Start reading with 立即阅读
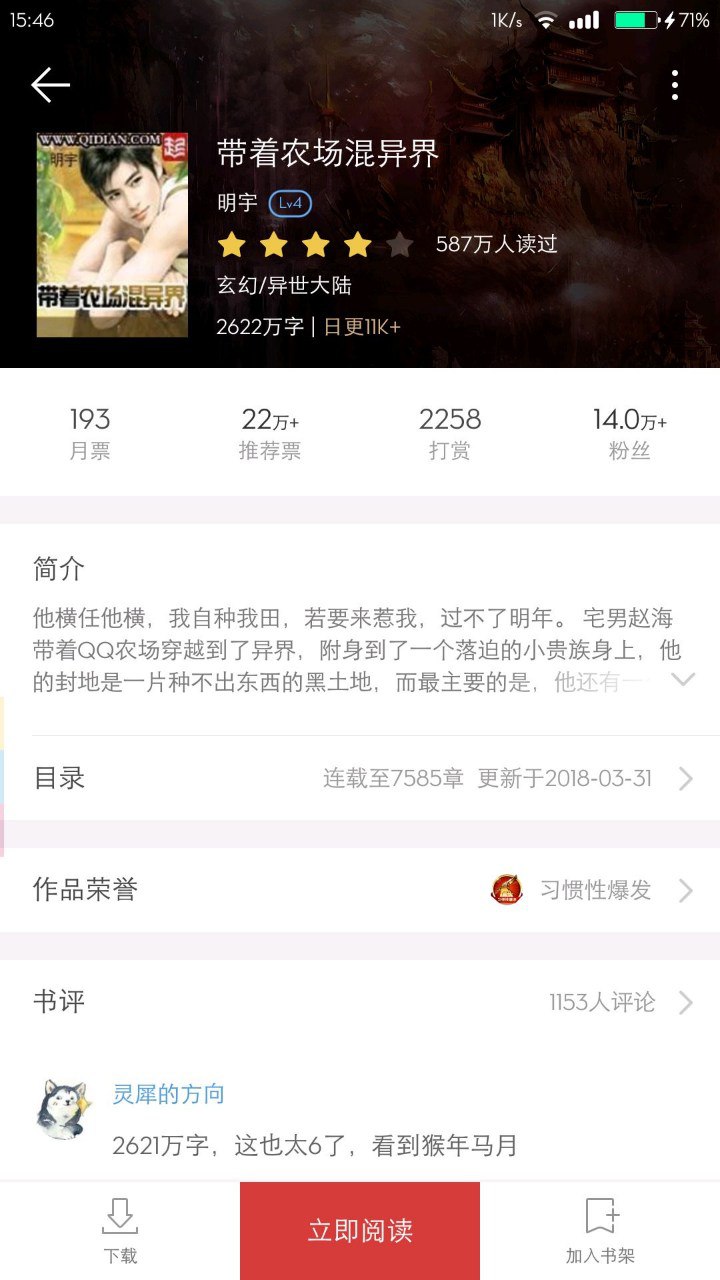The image size is (720, 1280). pyautogui.click(x=360, y=1230)
